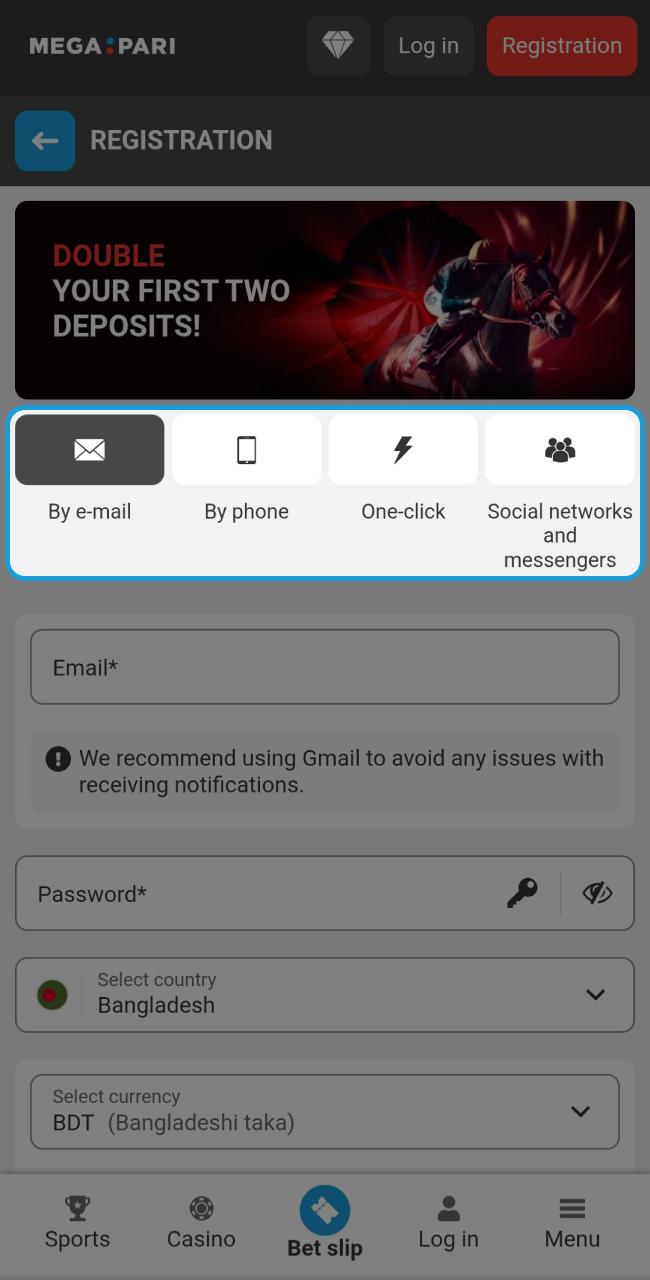This screenshot has width=650, height=1280.
Task: Generate a password with the key icon
Action: (x=522, y=893)
